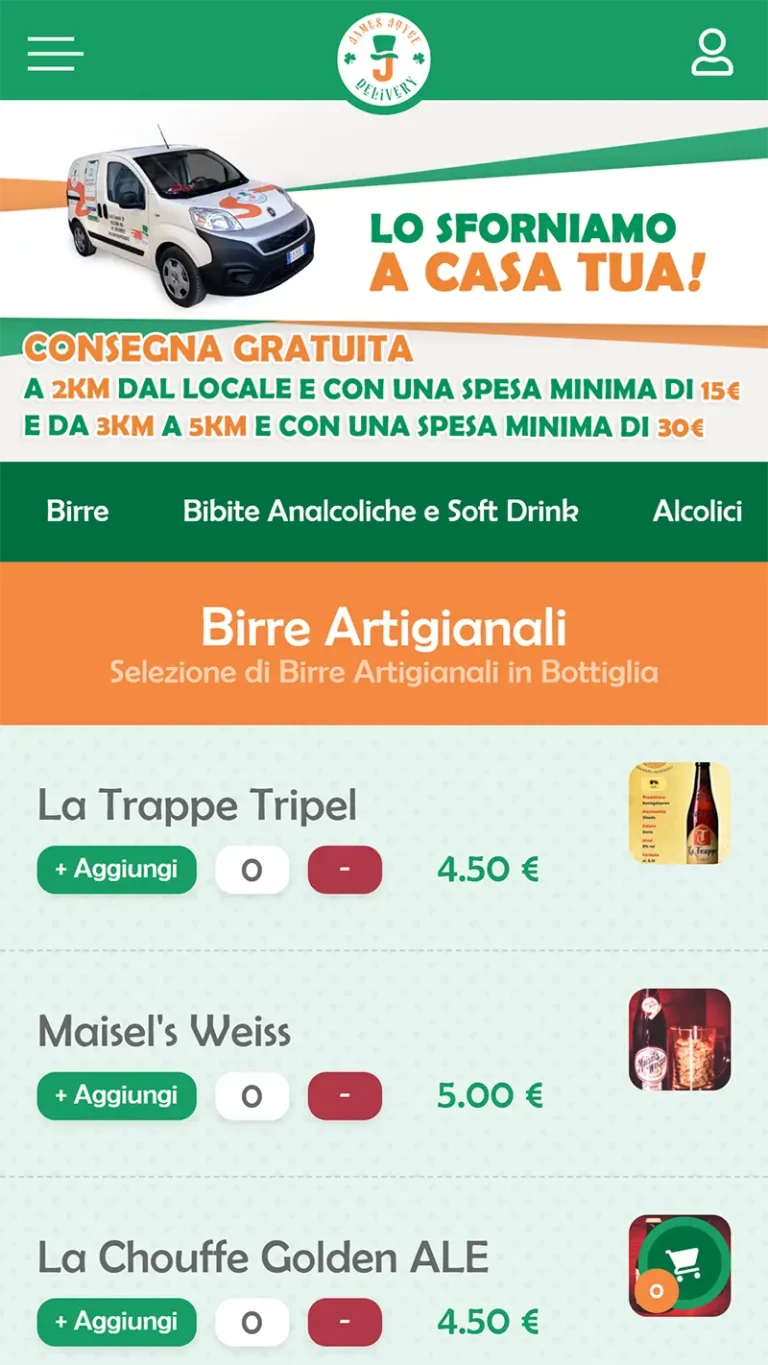Add La Trappe Tripel with Aggiungi button

(116, 869)
